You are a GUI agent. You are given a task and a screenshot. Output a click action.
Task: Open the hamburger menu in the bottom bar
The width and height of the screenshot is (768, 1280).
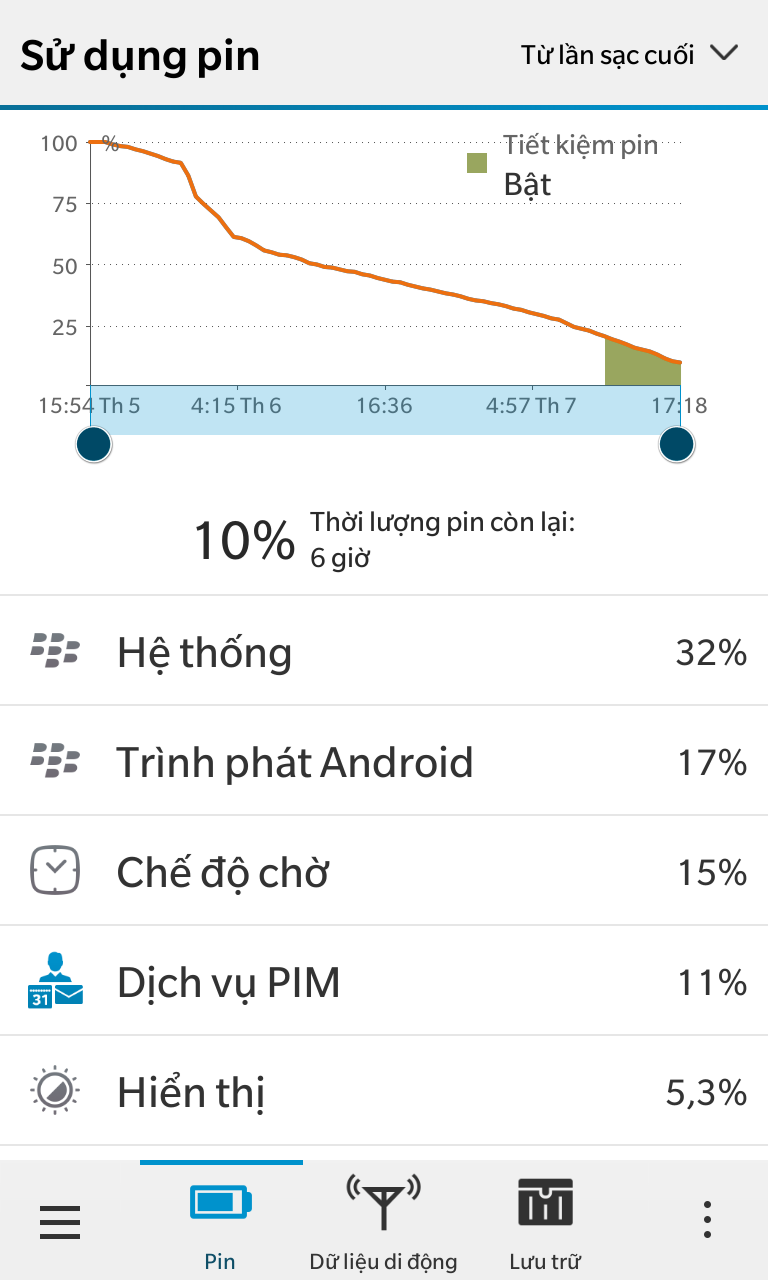60,1221
